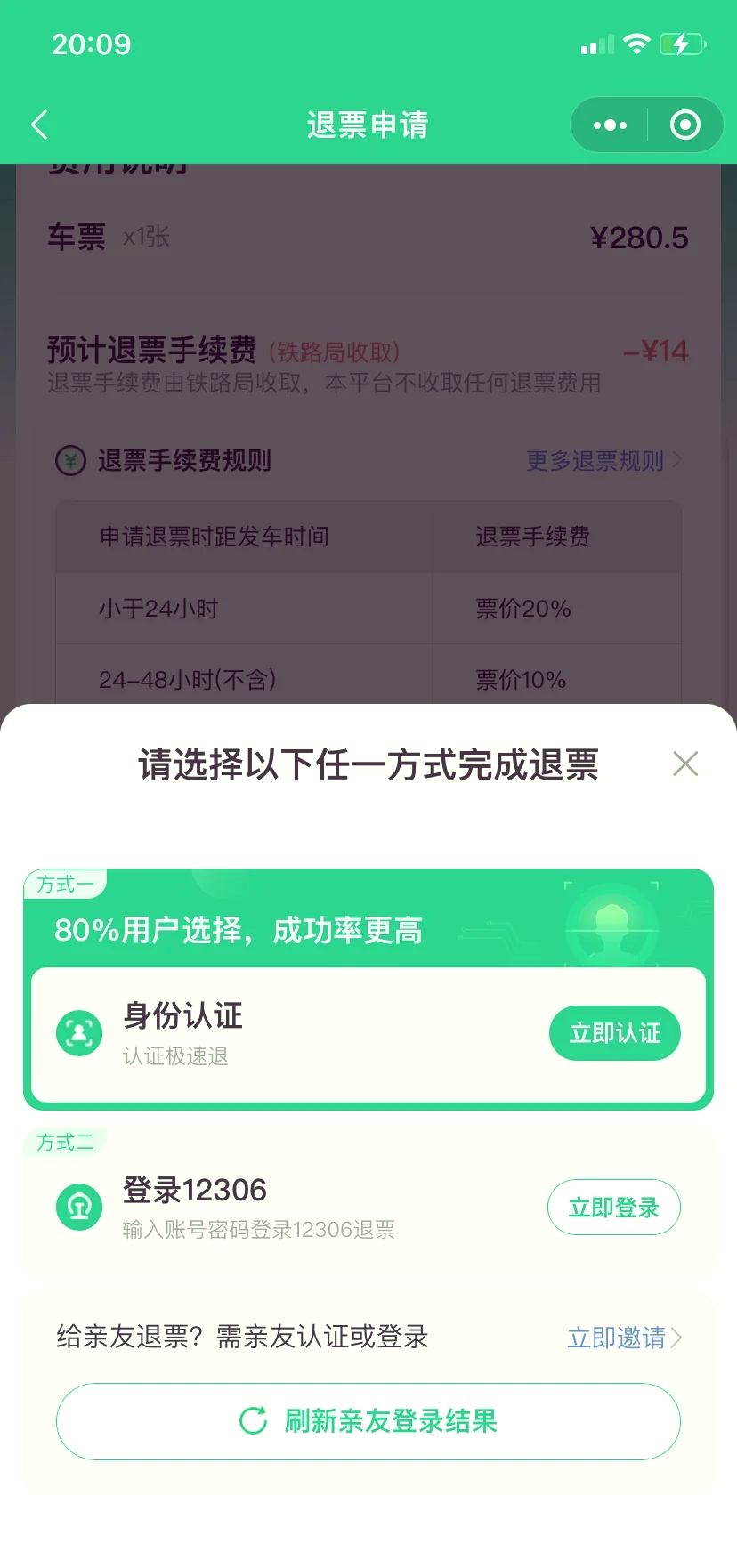The height and width of the screenshot is (1568, 737).
Task: Click the 立即认证 button
Action: [x=614, y=1033]
